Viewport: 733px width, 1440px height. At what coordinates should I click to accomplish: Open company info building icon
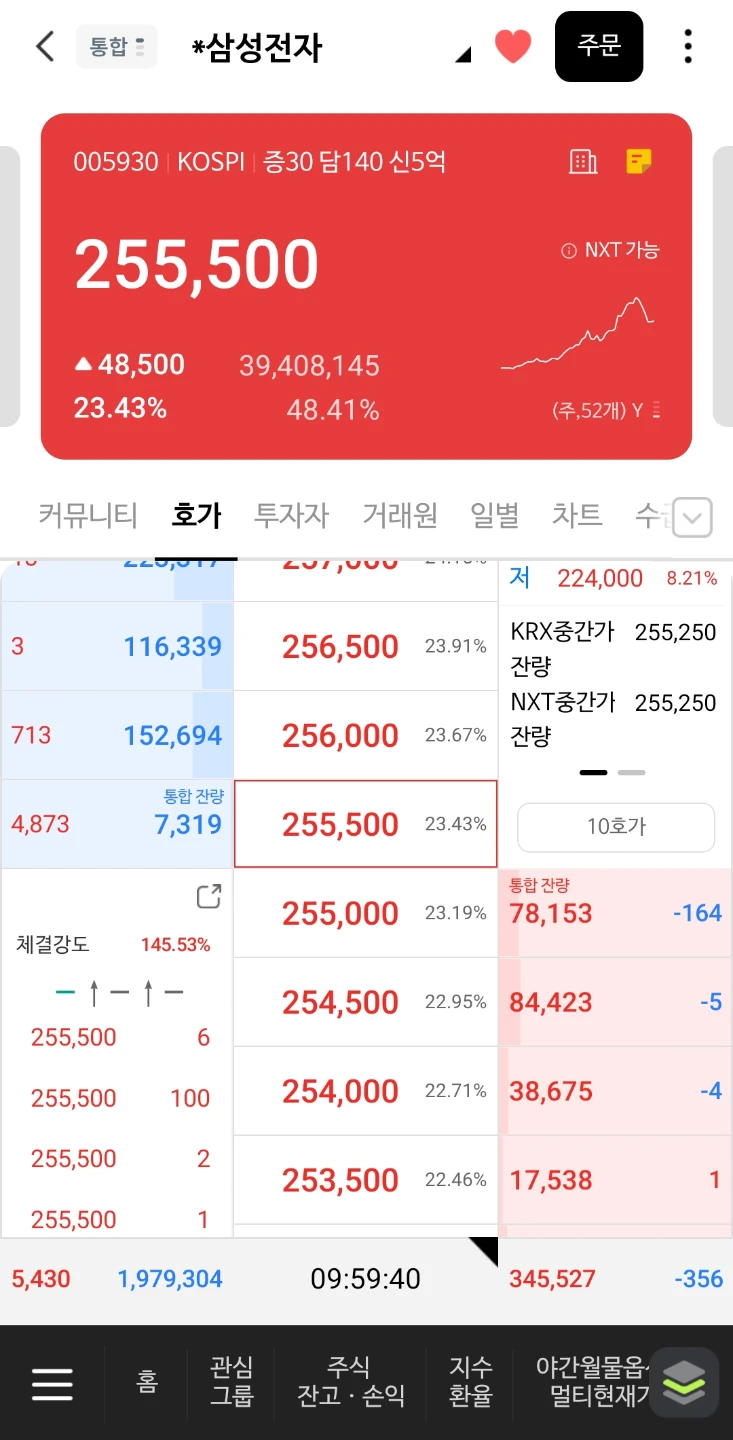(583, 161)
